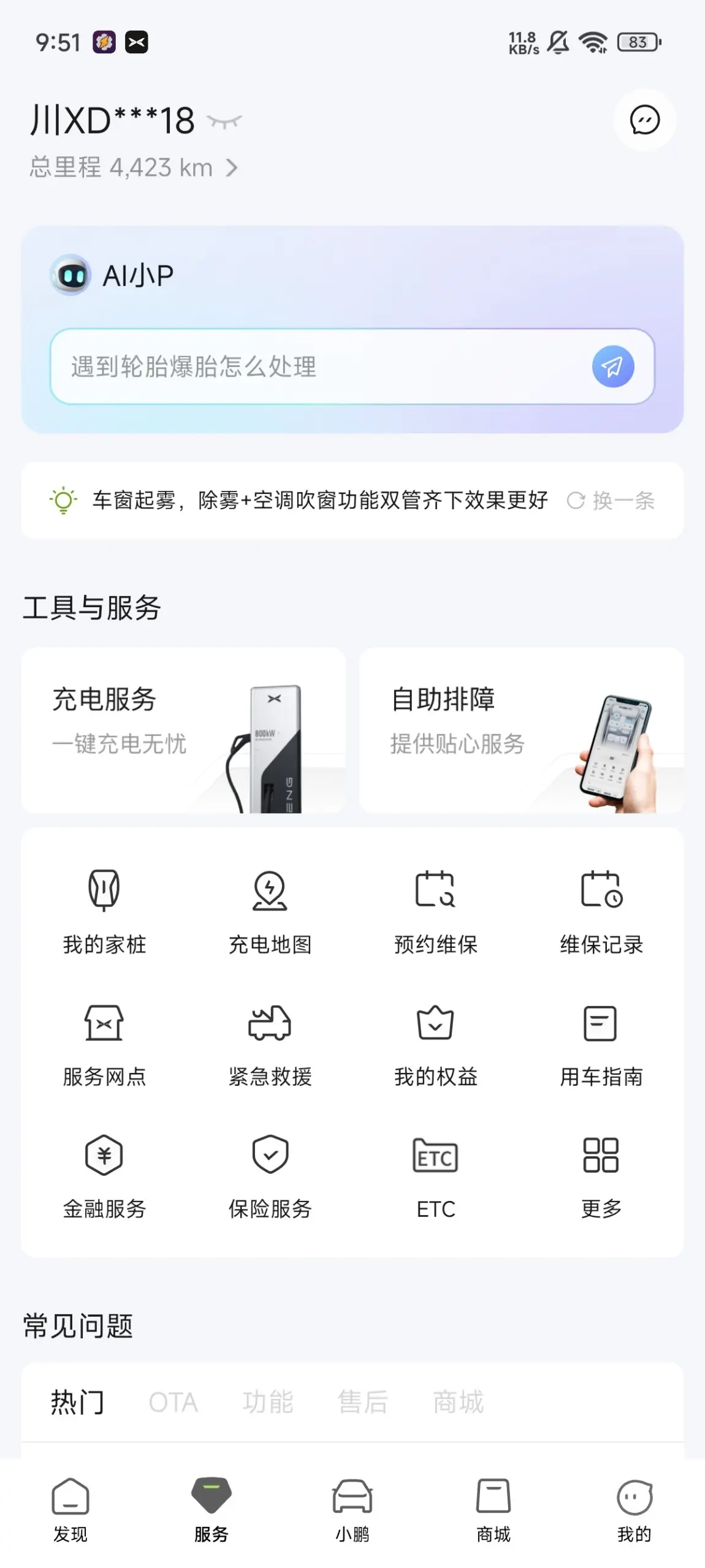Viewport: 705px width, 1568px height.
Task: Send the question to AI小P
Action: [x=612, y=366]
